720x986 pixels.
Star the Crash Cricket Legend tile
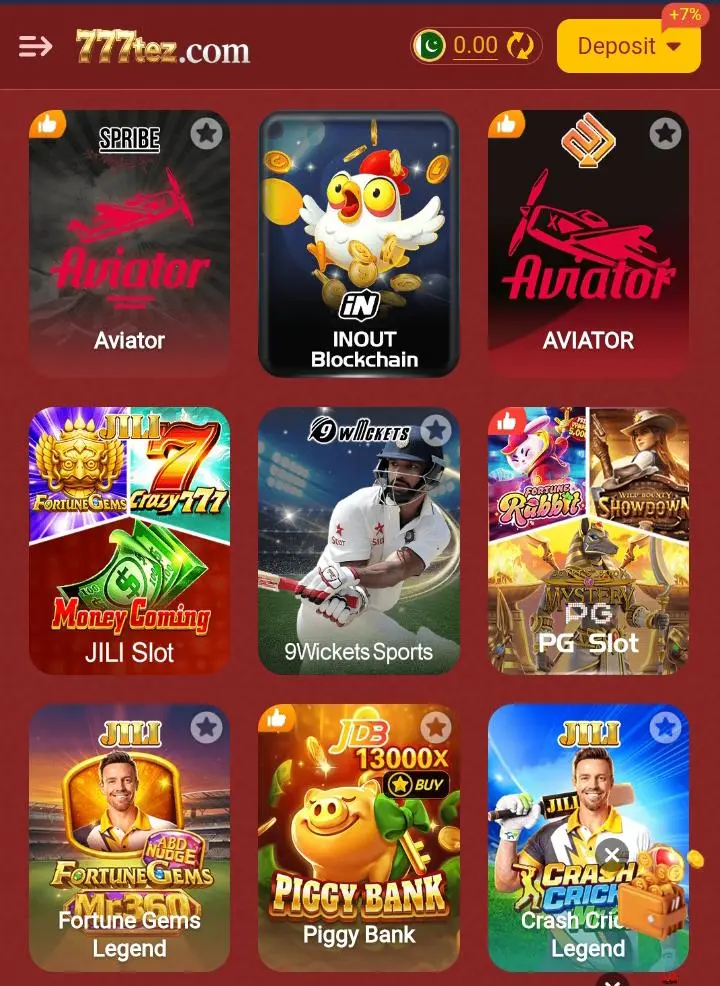click(665, 727)
